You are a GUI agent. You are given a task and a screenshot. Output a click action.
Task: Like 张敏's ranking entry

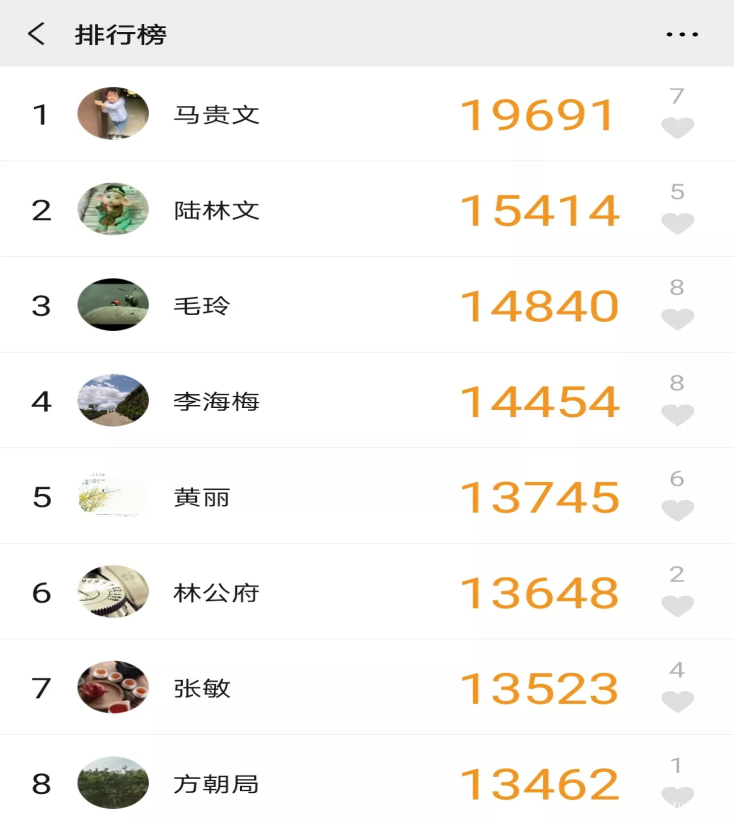click(x=677, y=703)
